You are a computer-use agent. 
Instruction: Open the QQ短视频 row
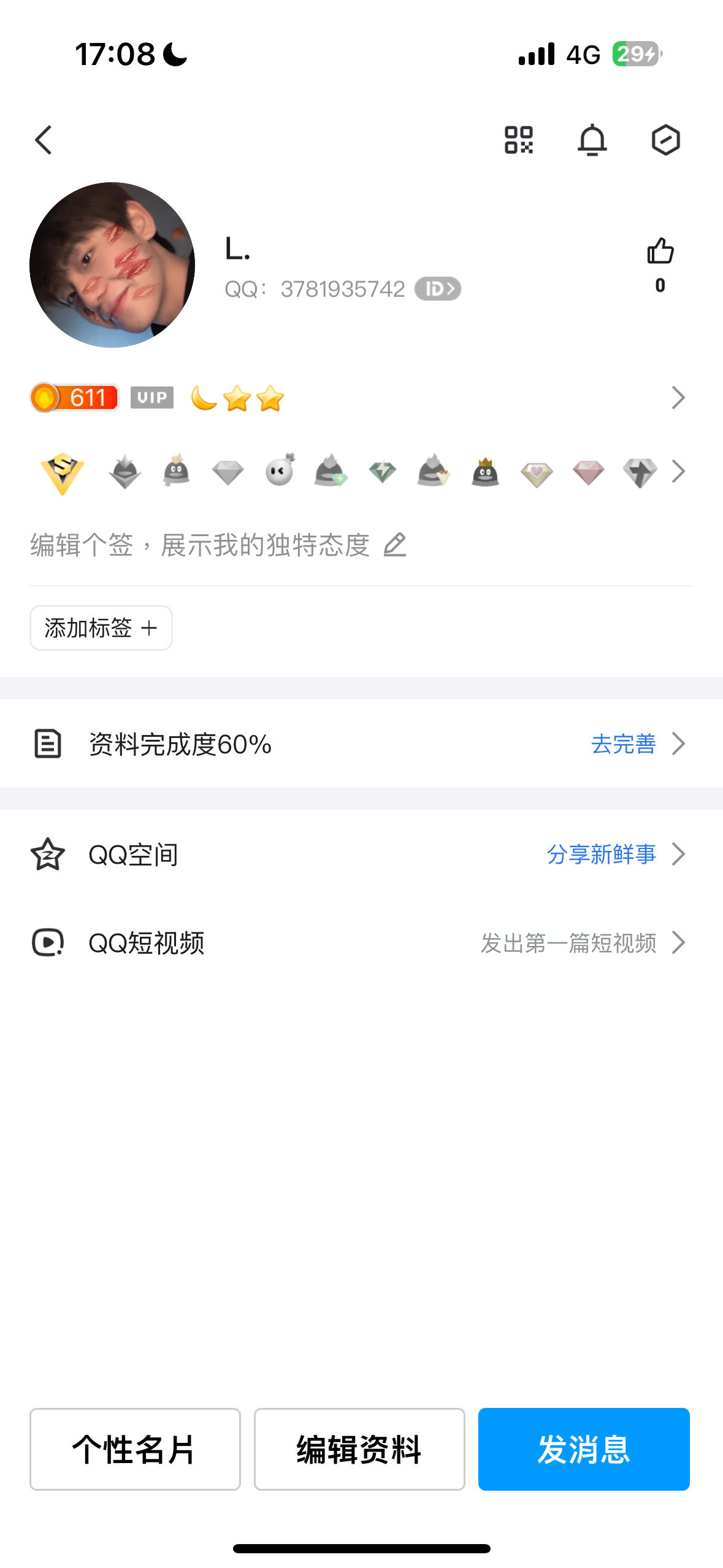[x=361, y=943]
